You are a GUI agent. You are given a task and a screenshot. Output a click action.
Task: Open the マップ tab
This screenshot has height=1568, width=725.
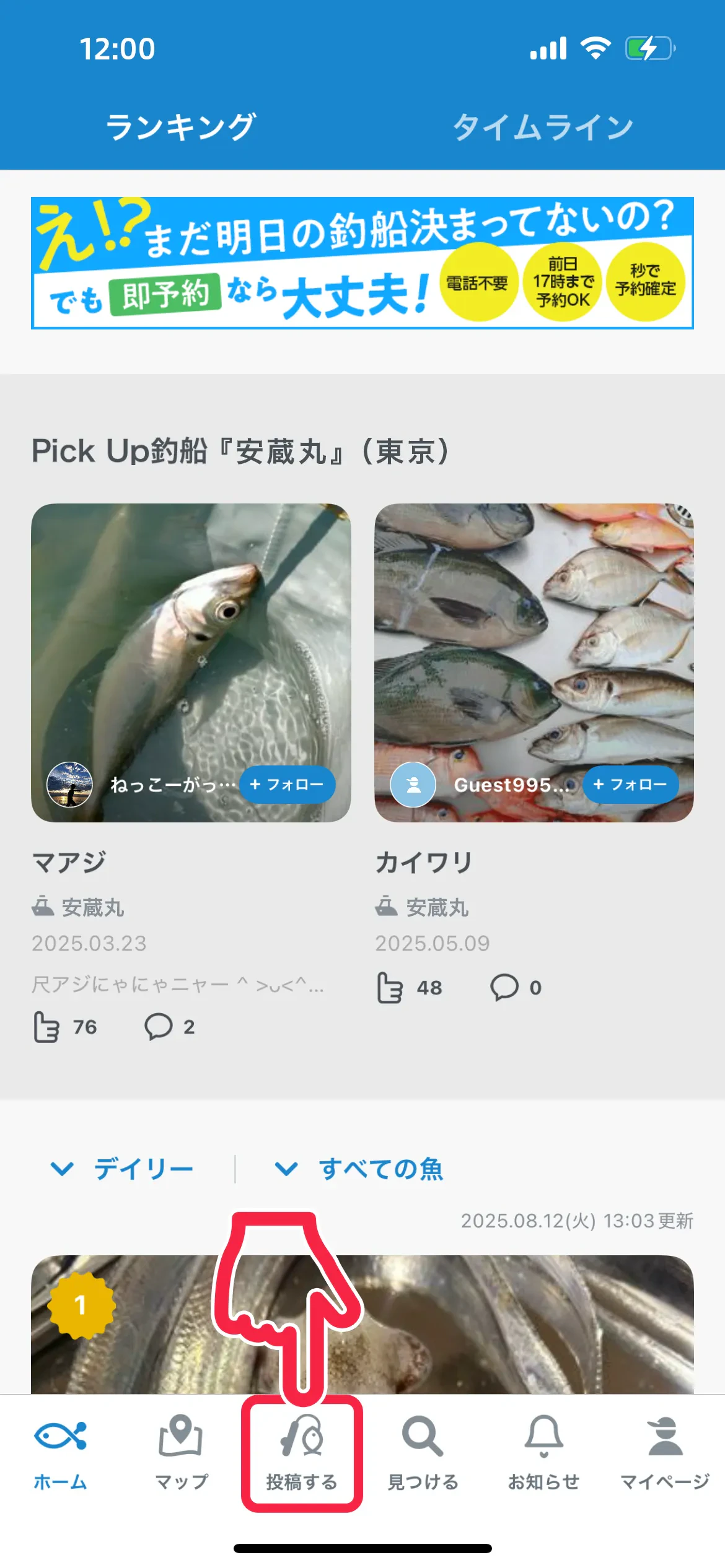pyautogui.click(x=181, y=1453)
